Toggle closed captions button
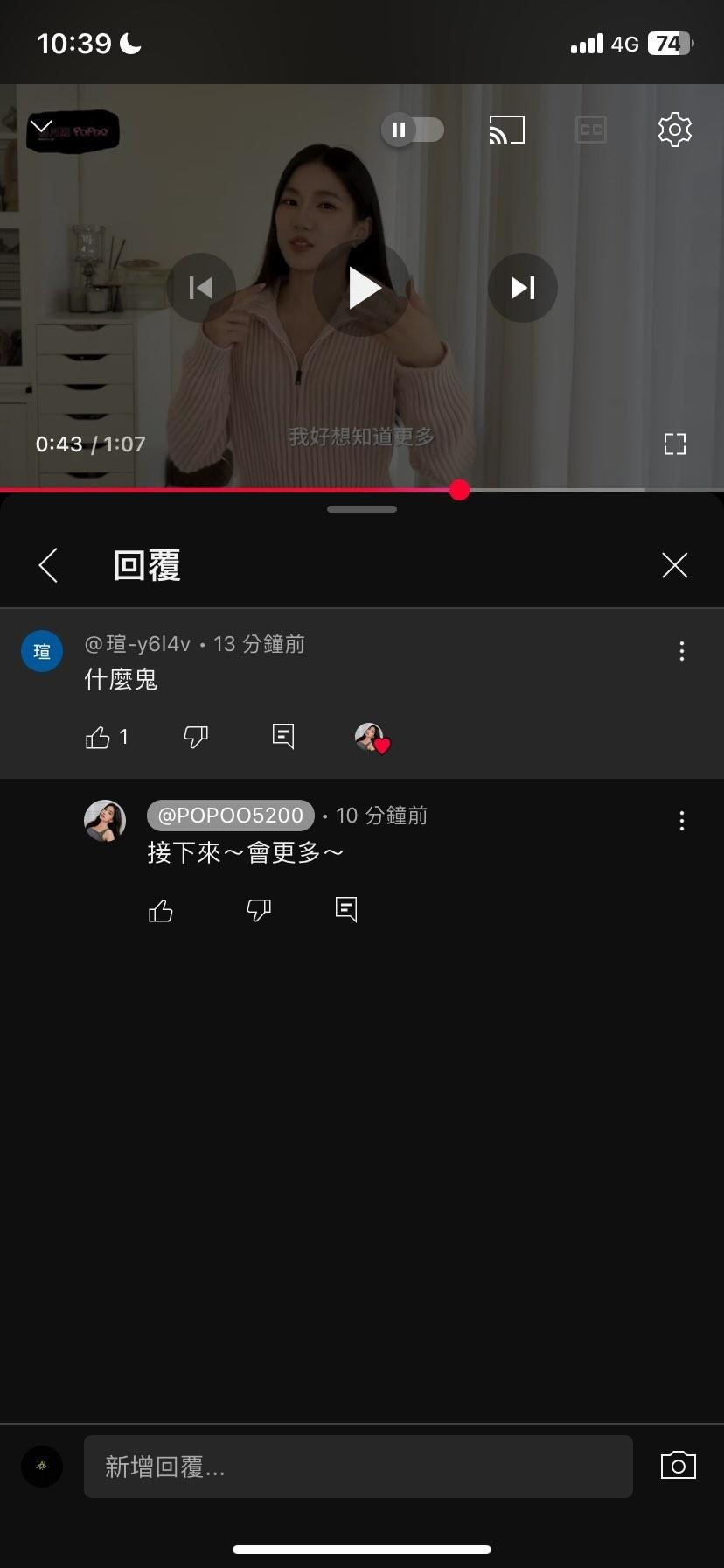 (591, 130)
